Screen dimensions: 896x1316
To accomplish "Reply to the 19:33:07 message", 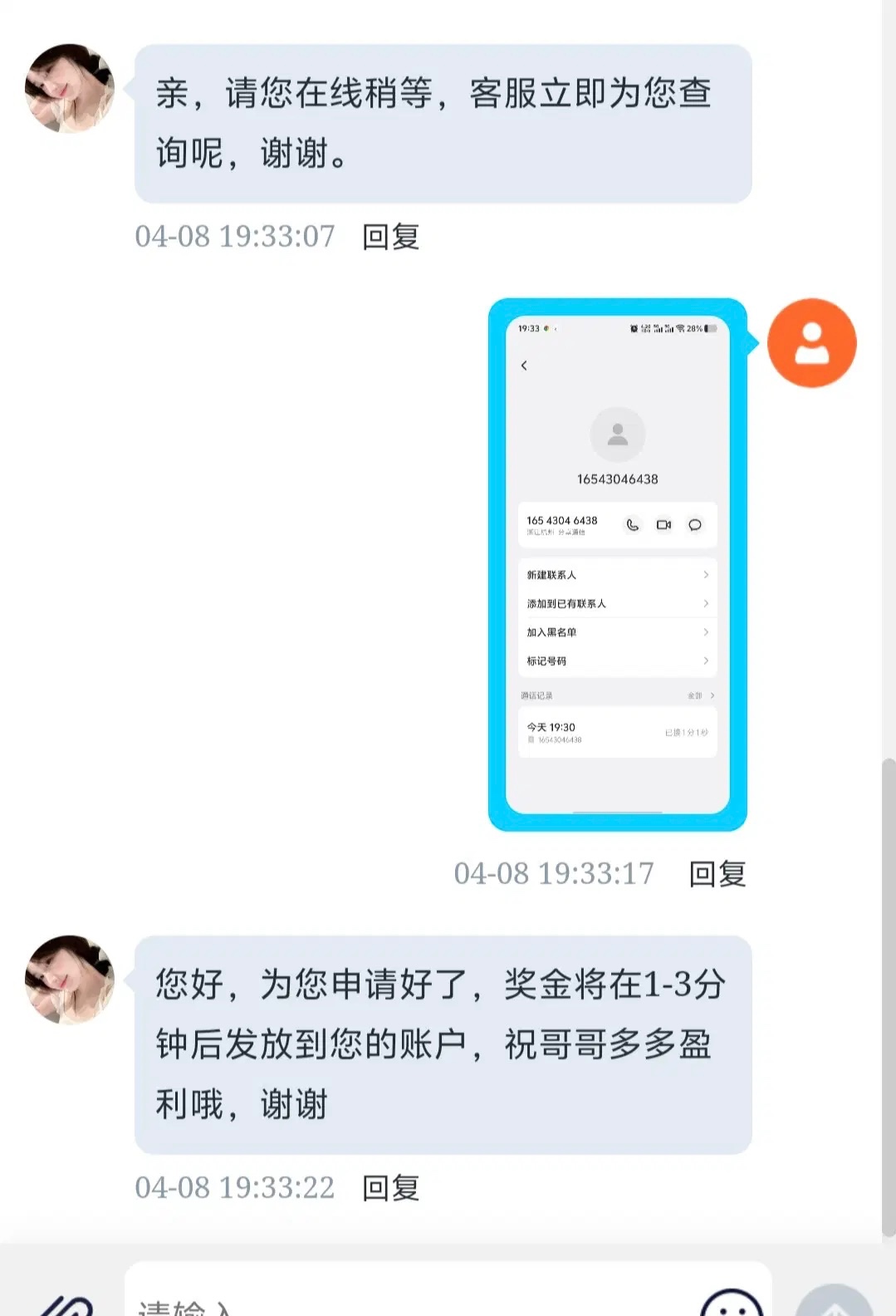I will [390, 237].
